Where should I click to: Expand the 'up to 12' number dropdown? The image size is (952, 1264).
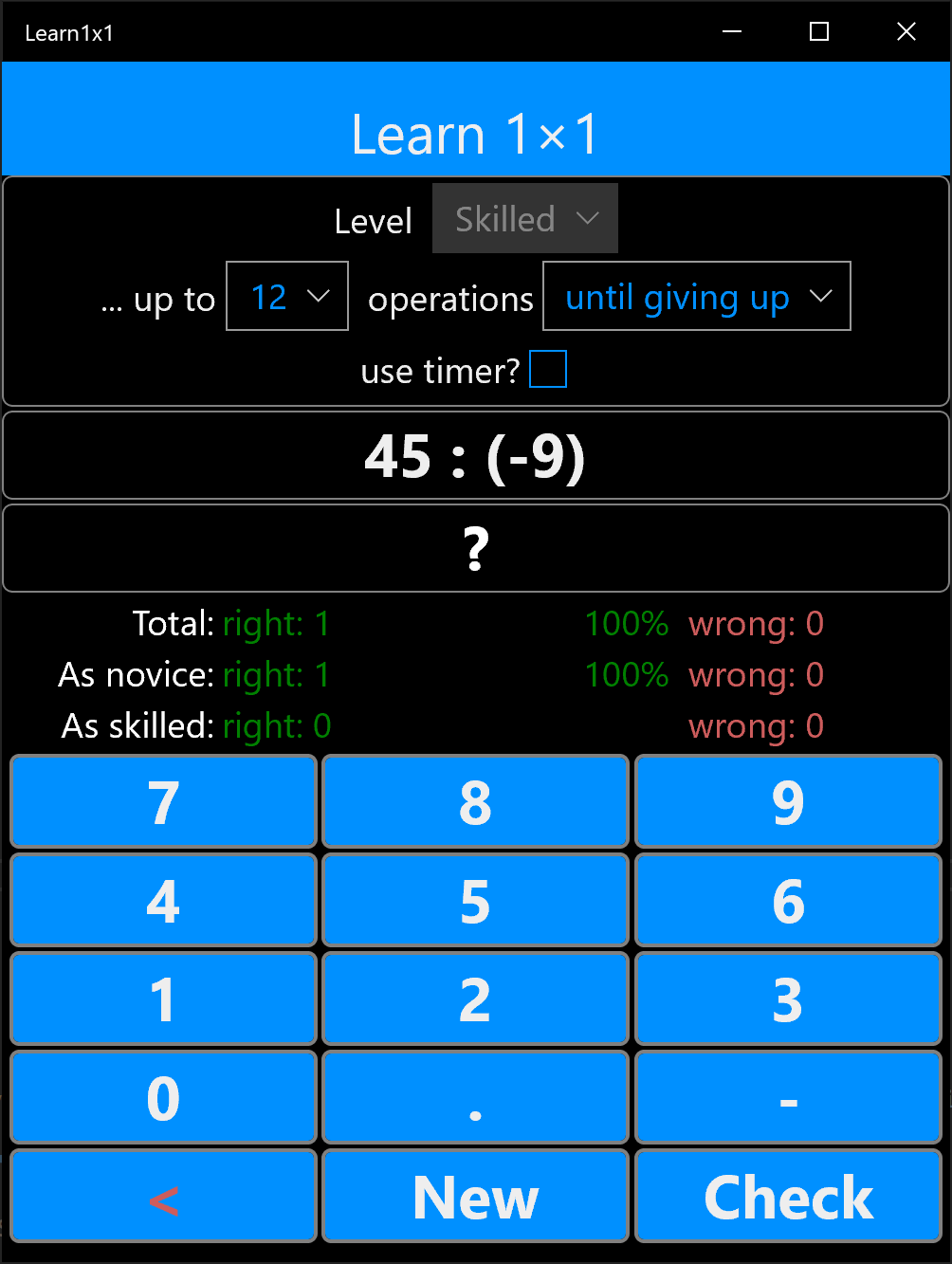tap(287, 297)
